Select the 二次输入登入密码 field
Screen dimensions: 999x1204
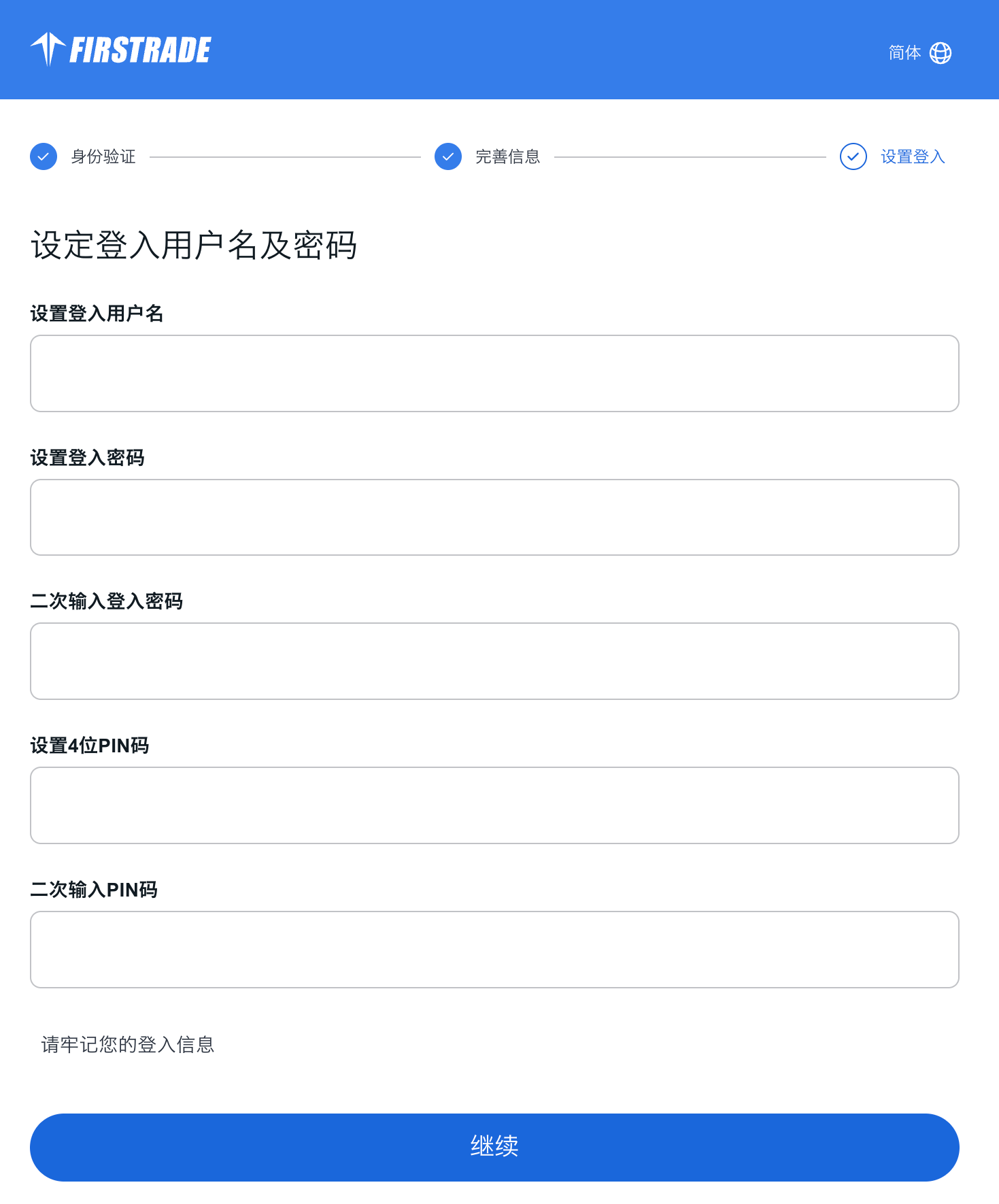(x=494, y=661)
